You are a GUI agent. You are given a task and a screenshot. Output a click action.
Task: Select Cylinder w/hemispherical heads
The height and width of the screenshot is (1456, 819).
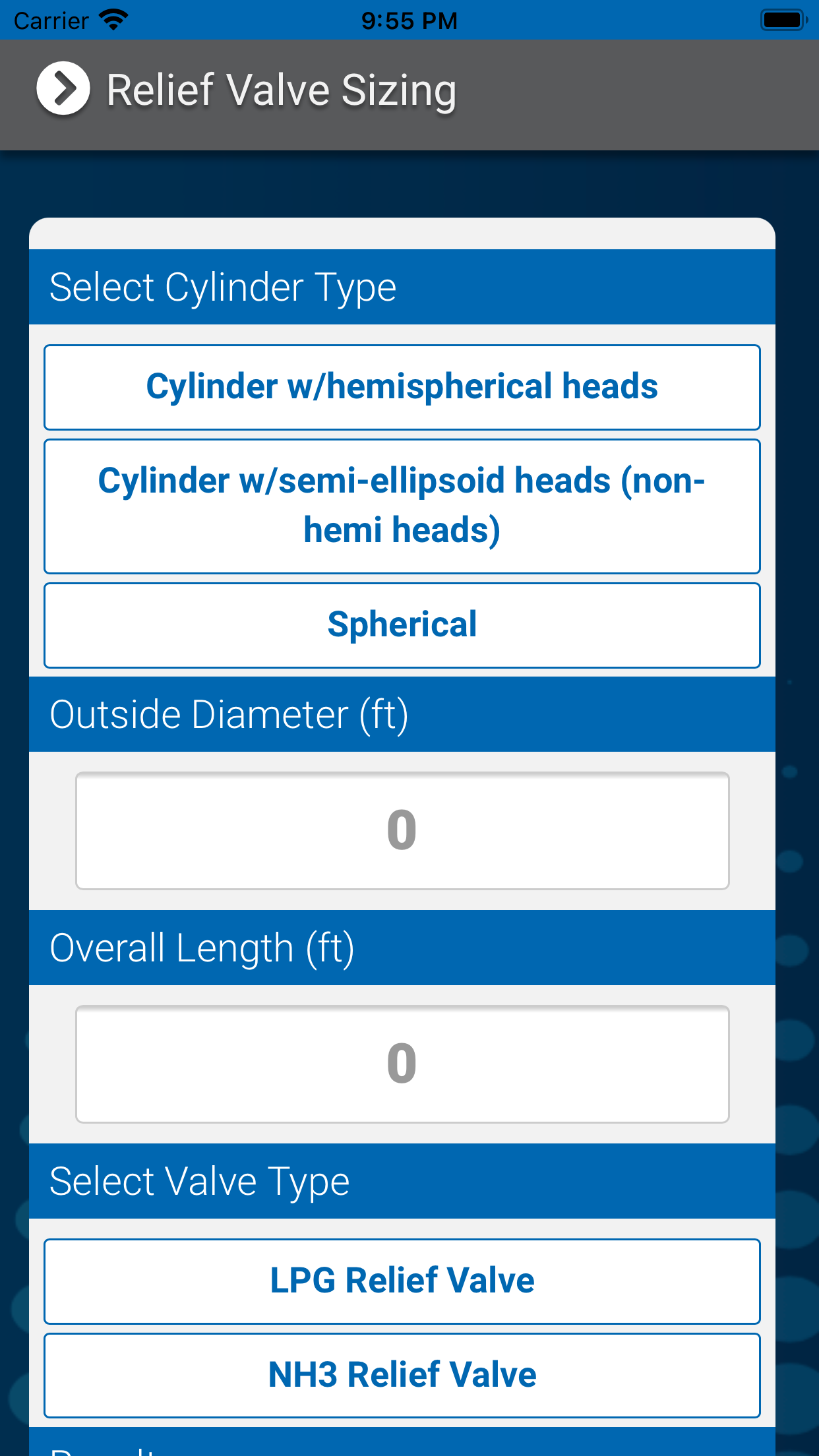[x=402, y=387]
